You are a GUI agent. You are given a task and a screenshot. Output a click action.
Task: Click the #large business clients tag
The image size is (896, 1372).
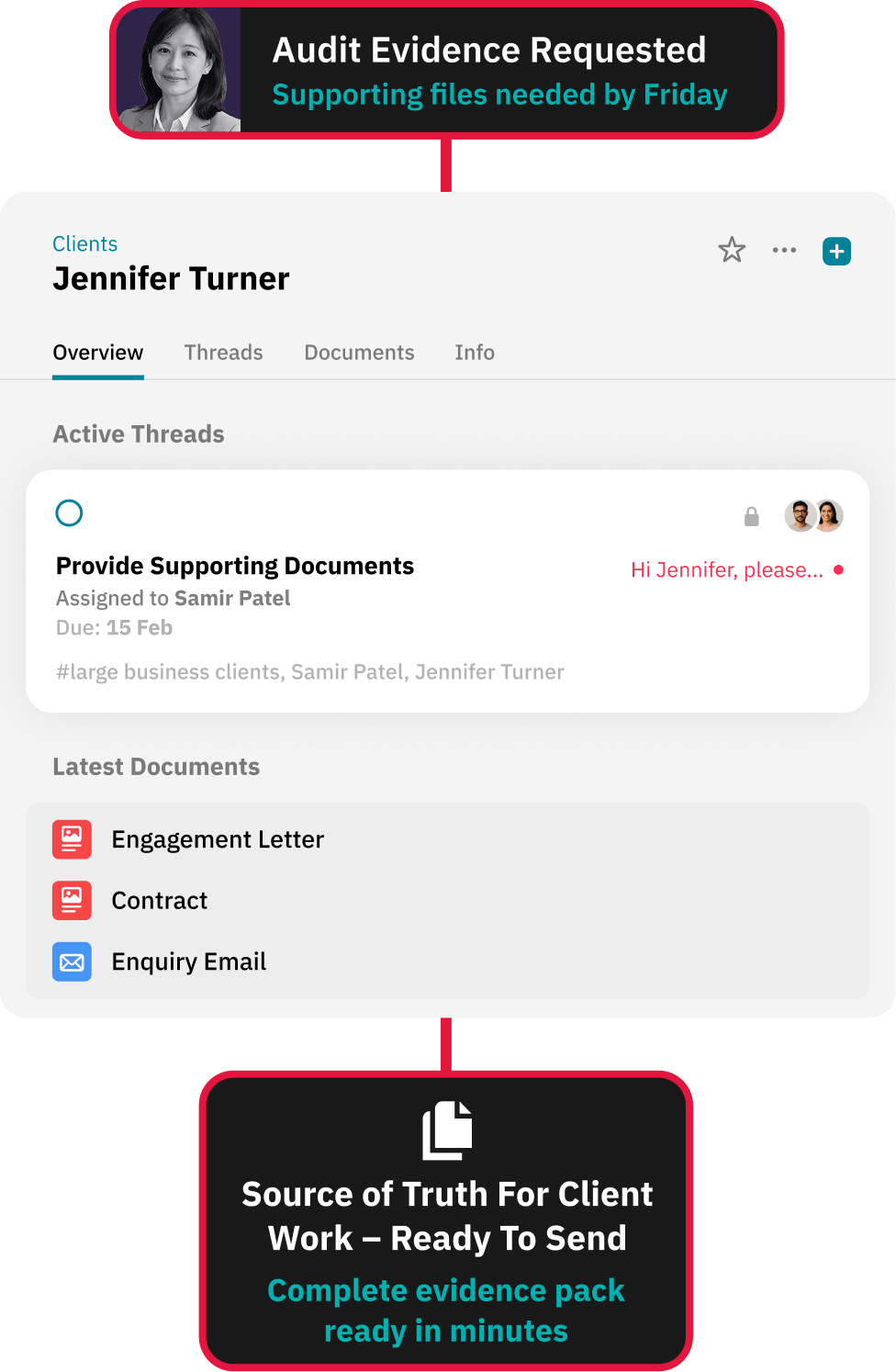pyautogui.click(x=170, y=671)
